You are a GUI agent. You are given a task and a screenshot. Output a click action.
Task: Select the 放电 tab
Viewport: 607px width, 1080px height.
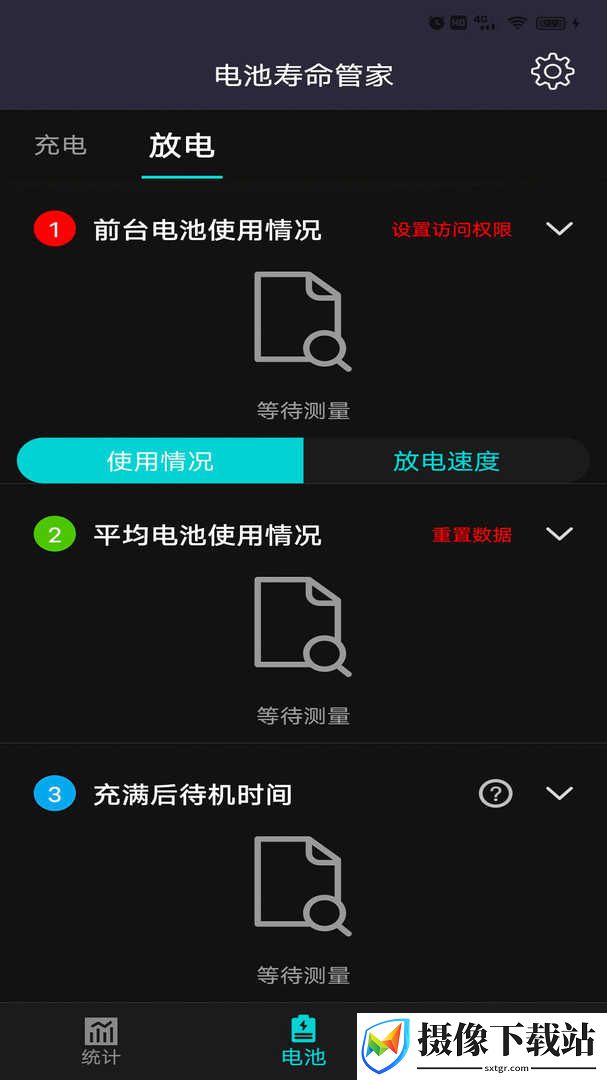[182, 146]
